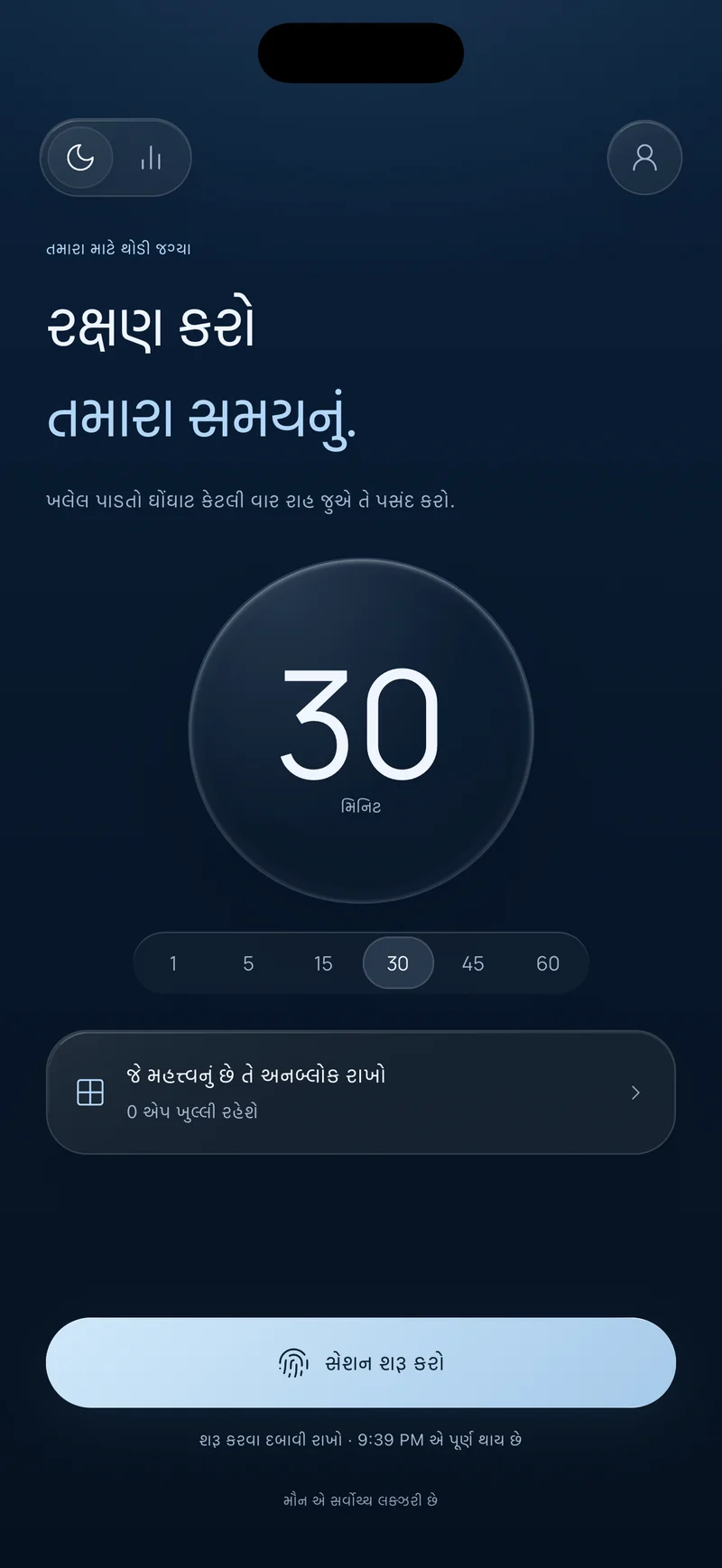Tap the 30 મિનિટ timer dial
This screenshot has height=1568, width=722.
click(361, 731)
